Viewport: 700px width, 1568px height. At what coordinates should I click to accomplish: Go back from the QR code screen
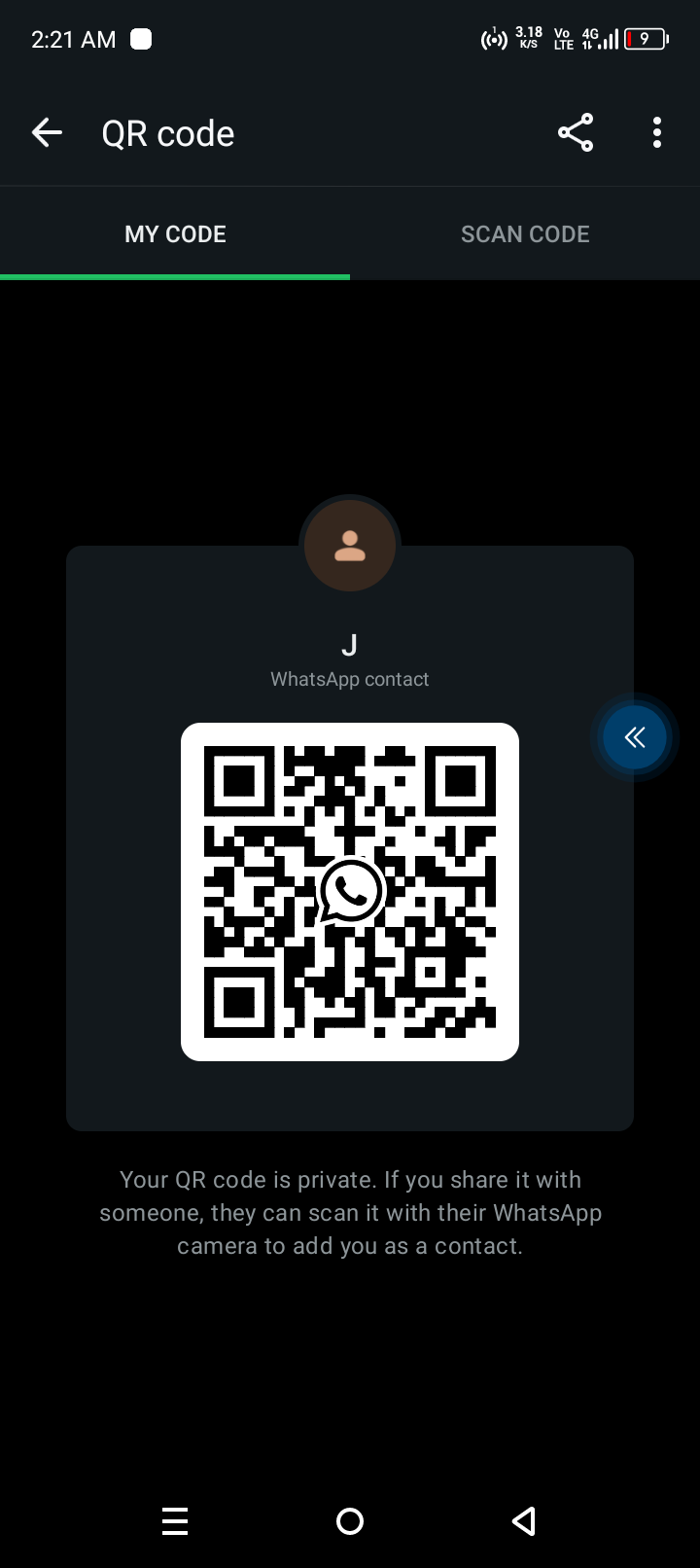pyautogui.click(x=47, y=133)
